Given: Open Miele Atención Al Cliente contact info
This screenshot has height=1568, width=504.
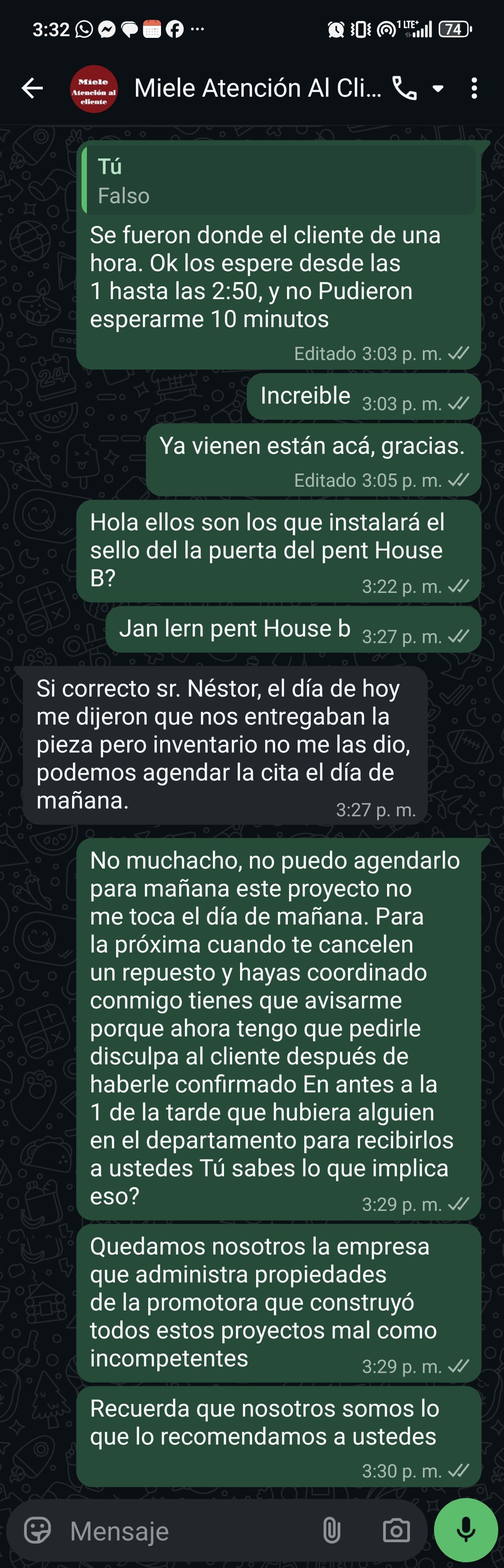Looking at the screenshot, I should point(257,89).
